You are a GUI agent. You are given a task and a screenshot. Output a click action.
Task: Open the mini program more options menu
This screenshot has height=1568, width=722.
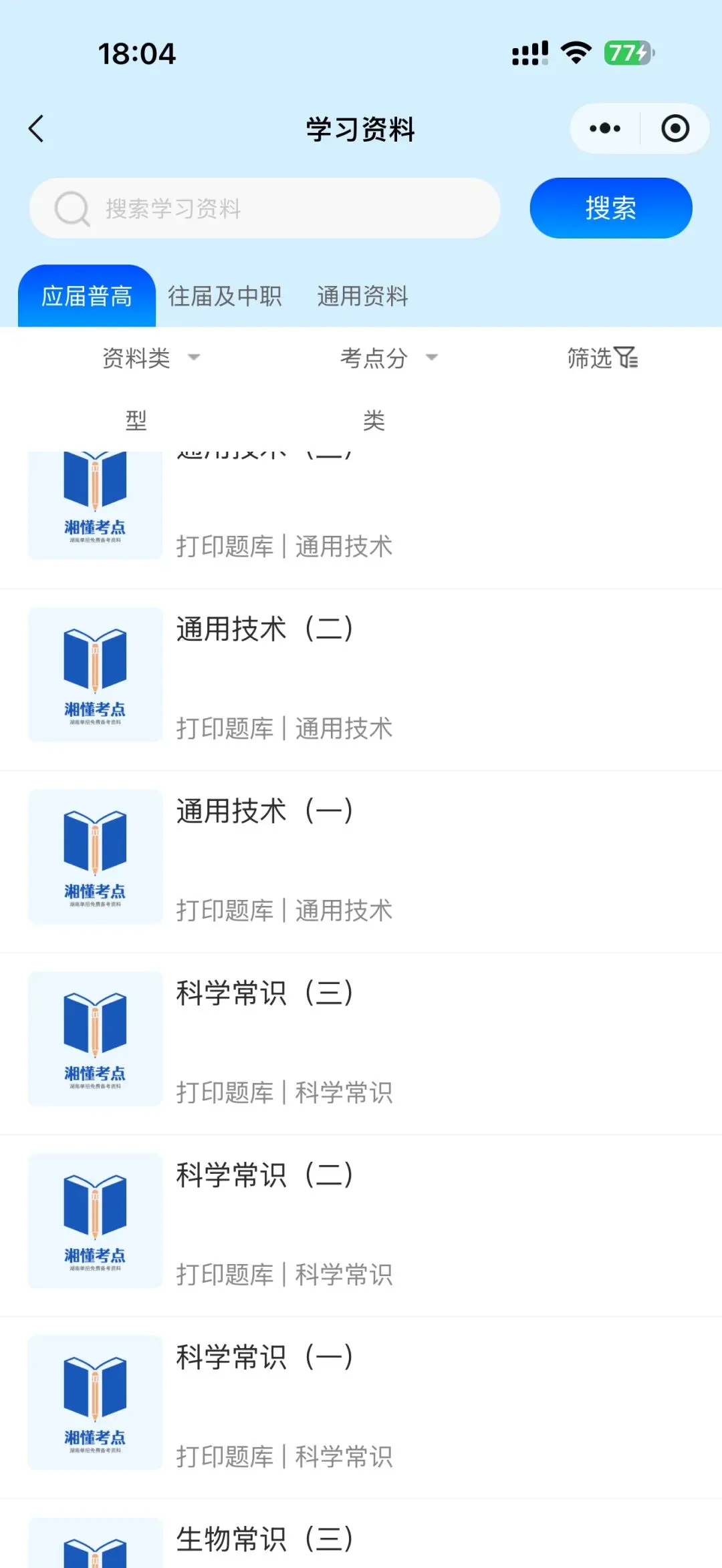pyautogui.click(x=605, y=128)
